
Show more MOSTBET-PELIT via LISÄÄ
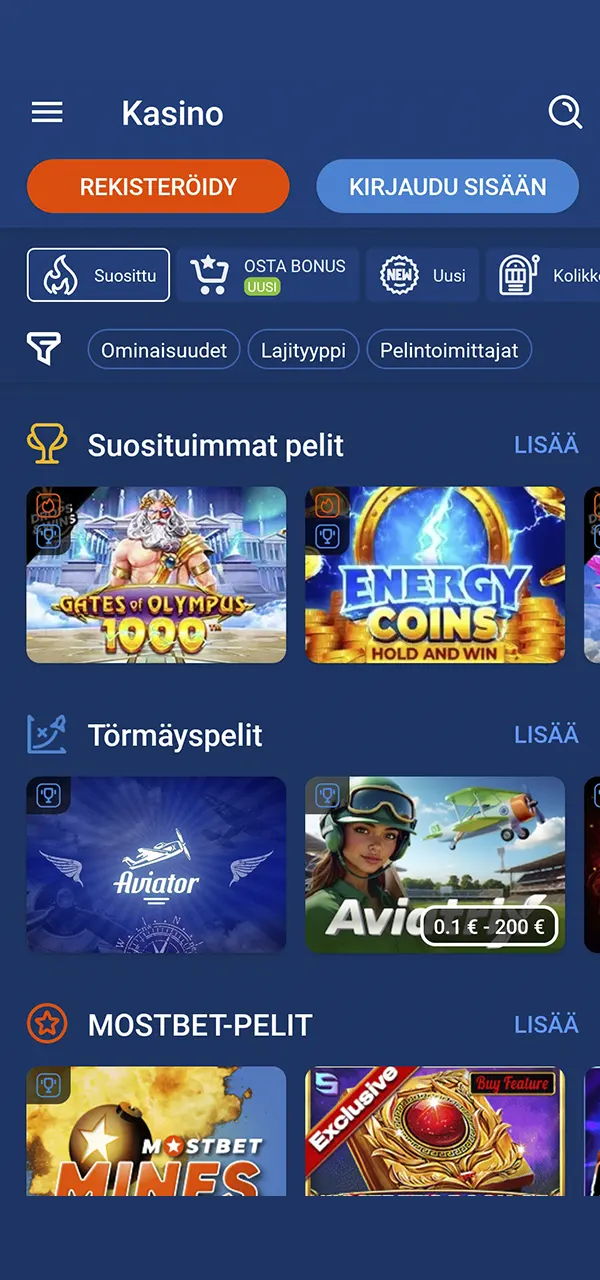[546, 1025]
